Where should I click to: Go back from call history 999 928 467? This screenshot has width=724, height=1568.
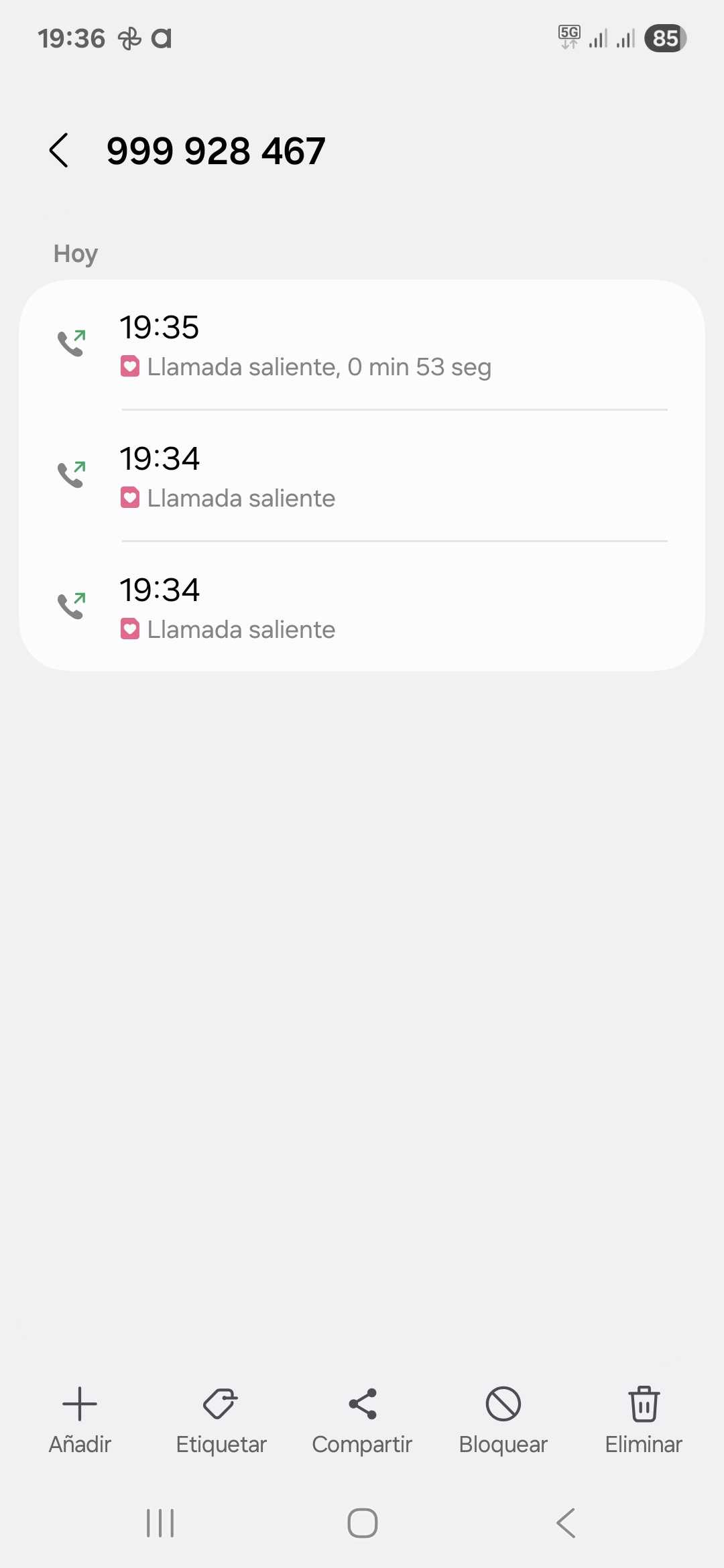click(59, 151)
